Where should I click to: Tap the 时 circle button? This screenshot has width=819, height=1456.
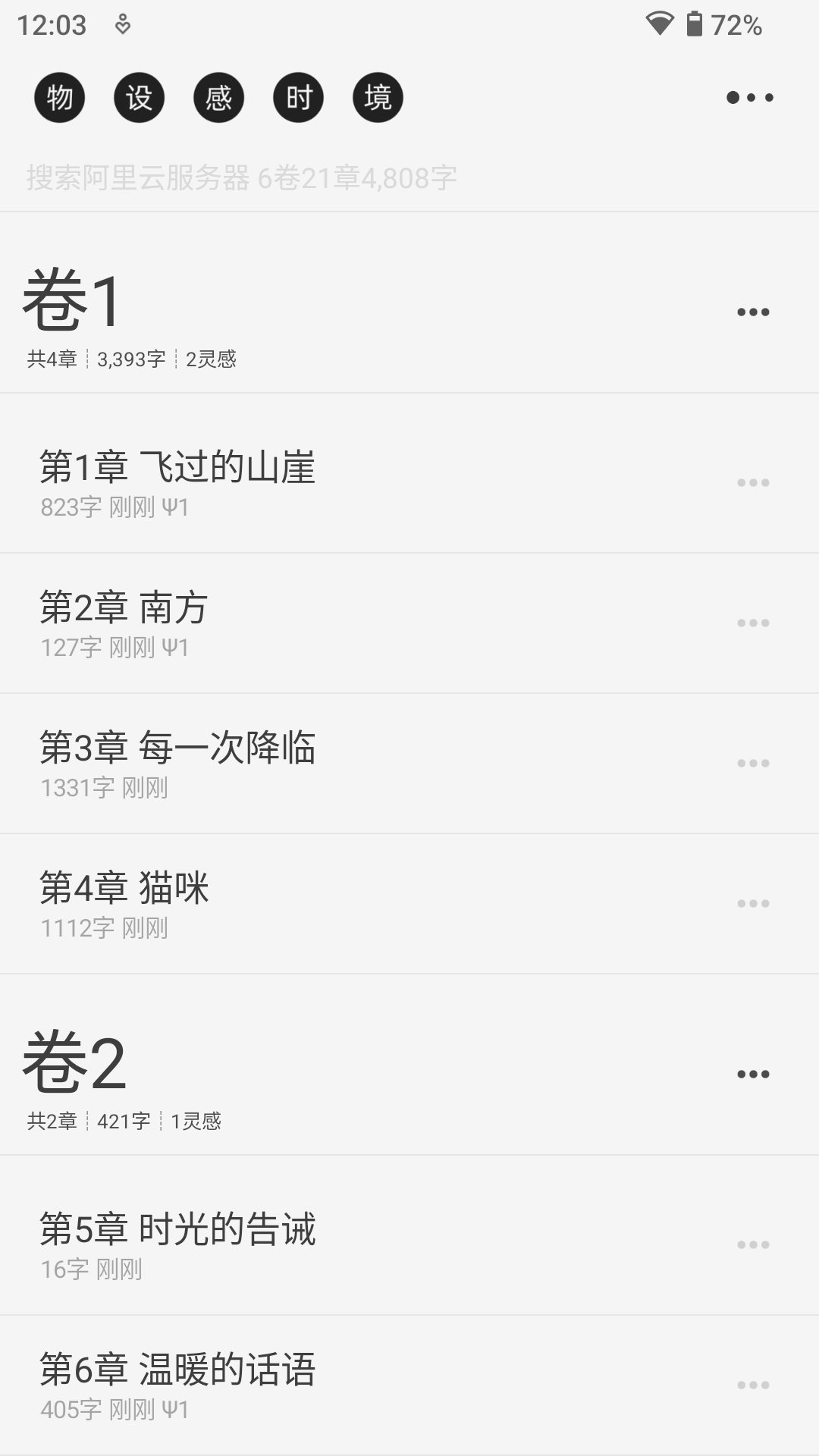click(298, 98)
